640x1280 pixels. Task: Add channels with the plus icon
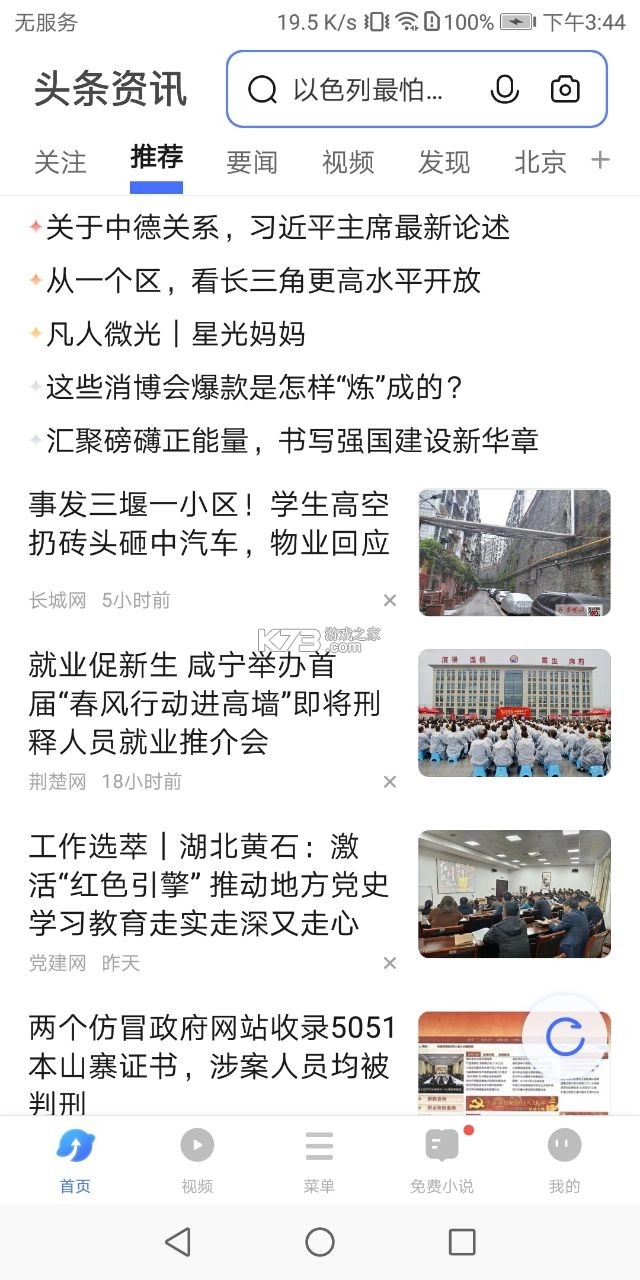601,160
